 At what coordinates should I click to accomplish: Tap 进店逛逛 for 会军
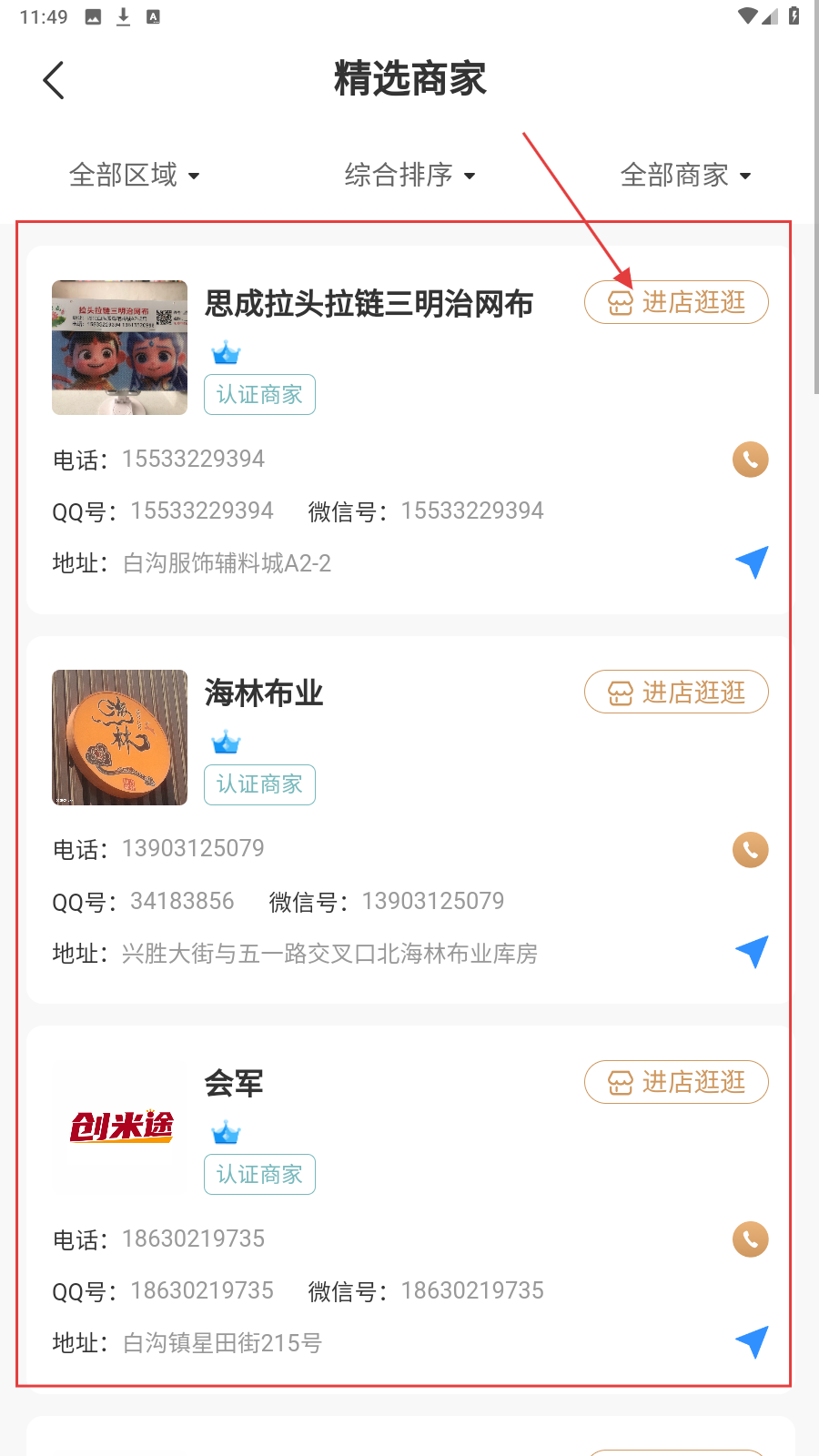click(x=676, y=1082)
